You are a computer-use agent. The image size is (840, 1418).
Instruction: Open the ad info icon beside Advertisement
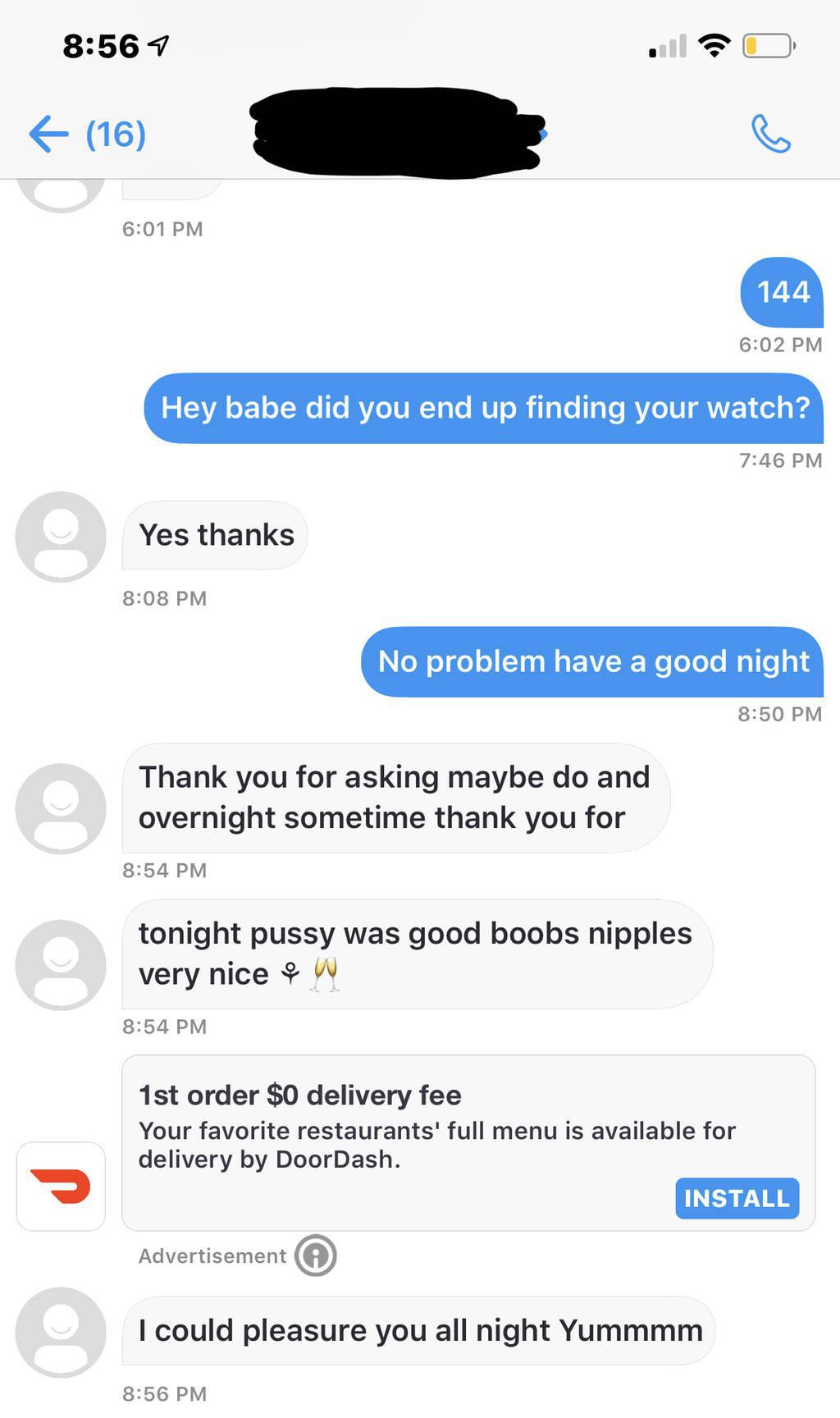click(x=316, y=1256)
